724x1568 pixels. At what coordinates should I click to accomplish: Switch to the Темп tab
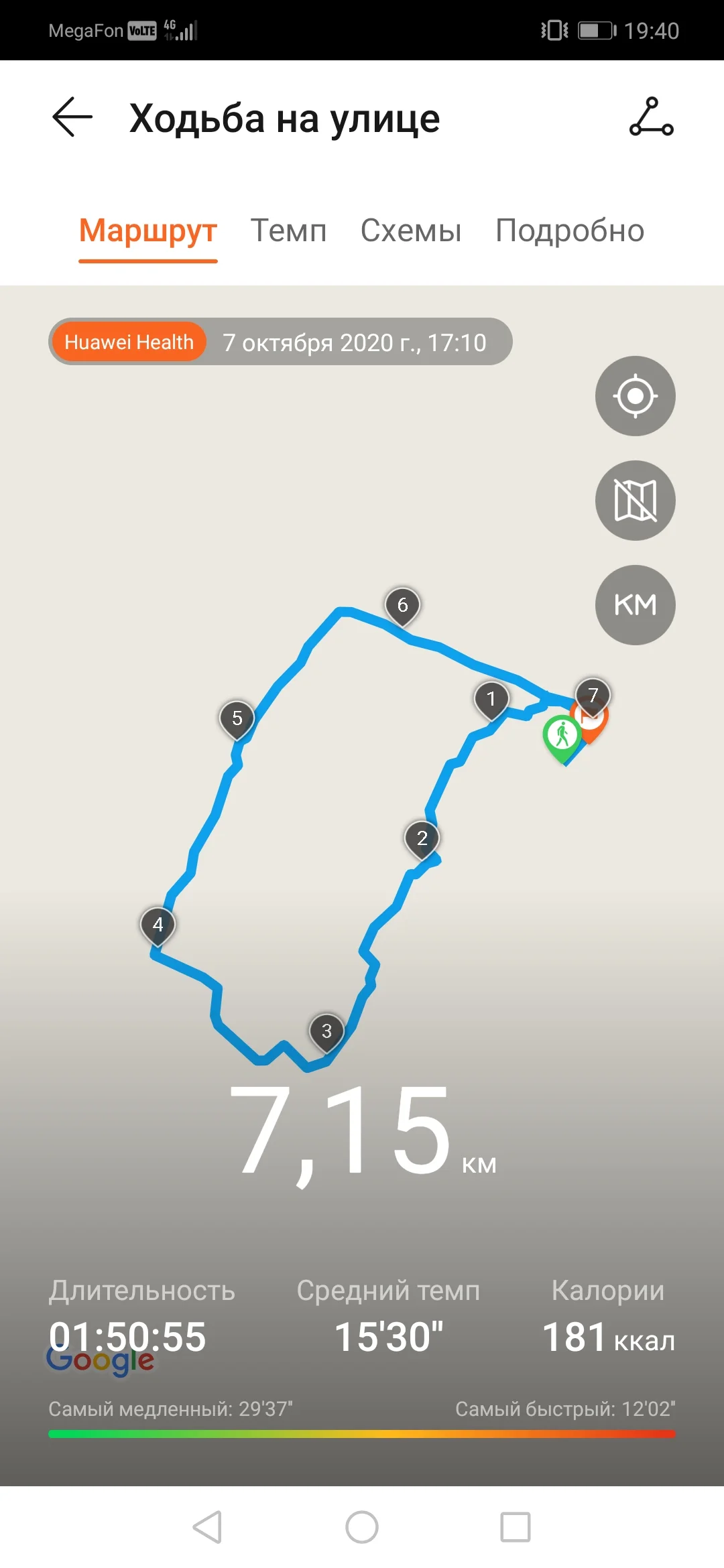coord(288,231)
